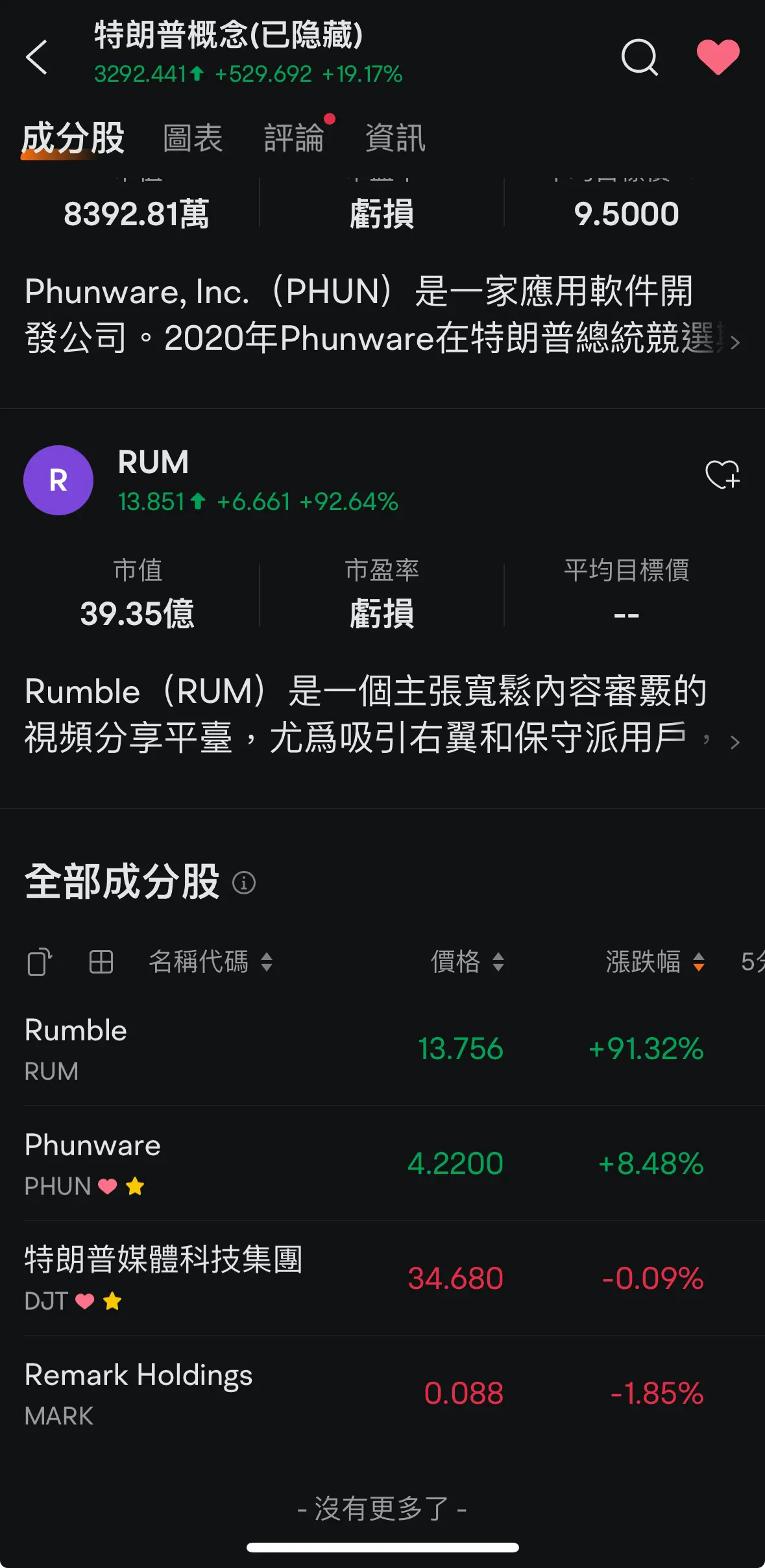Open the grid layout view icon
Screen dimensions: 765x1568
click(x=101, y=963)
